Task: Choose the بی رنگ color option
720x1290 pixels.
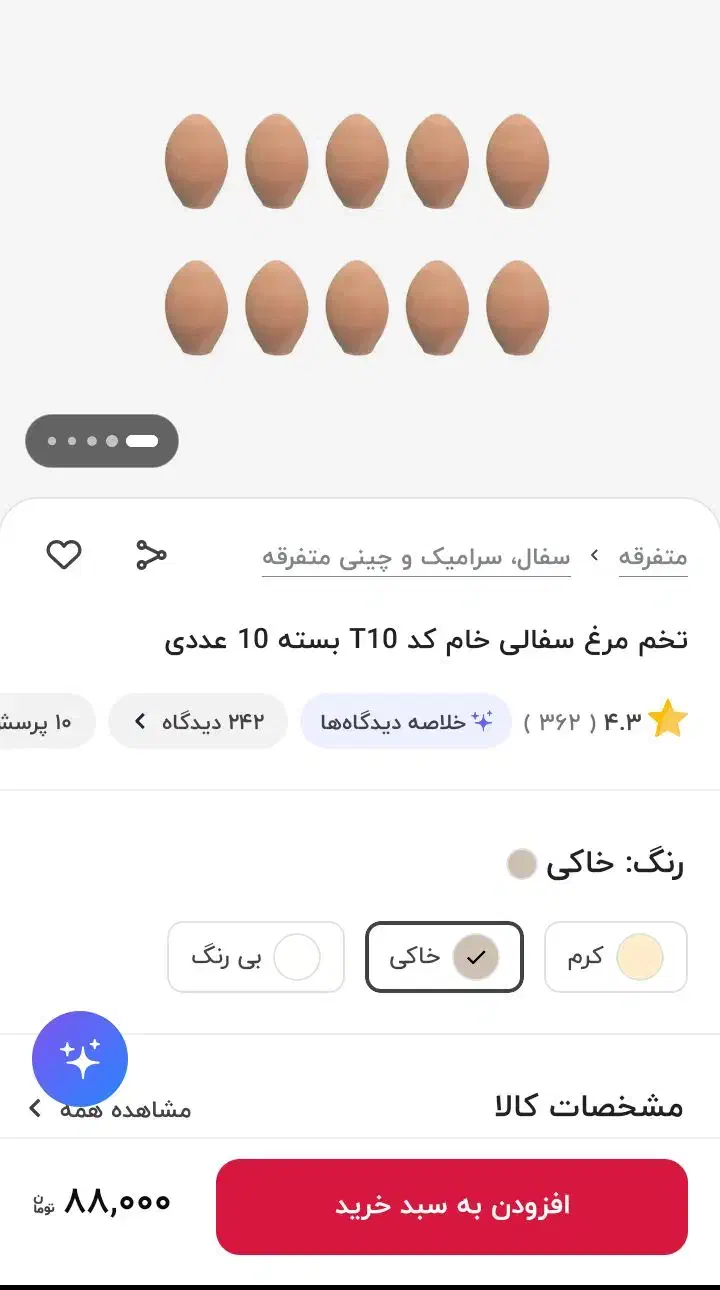Action: pos(255,957)
